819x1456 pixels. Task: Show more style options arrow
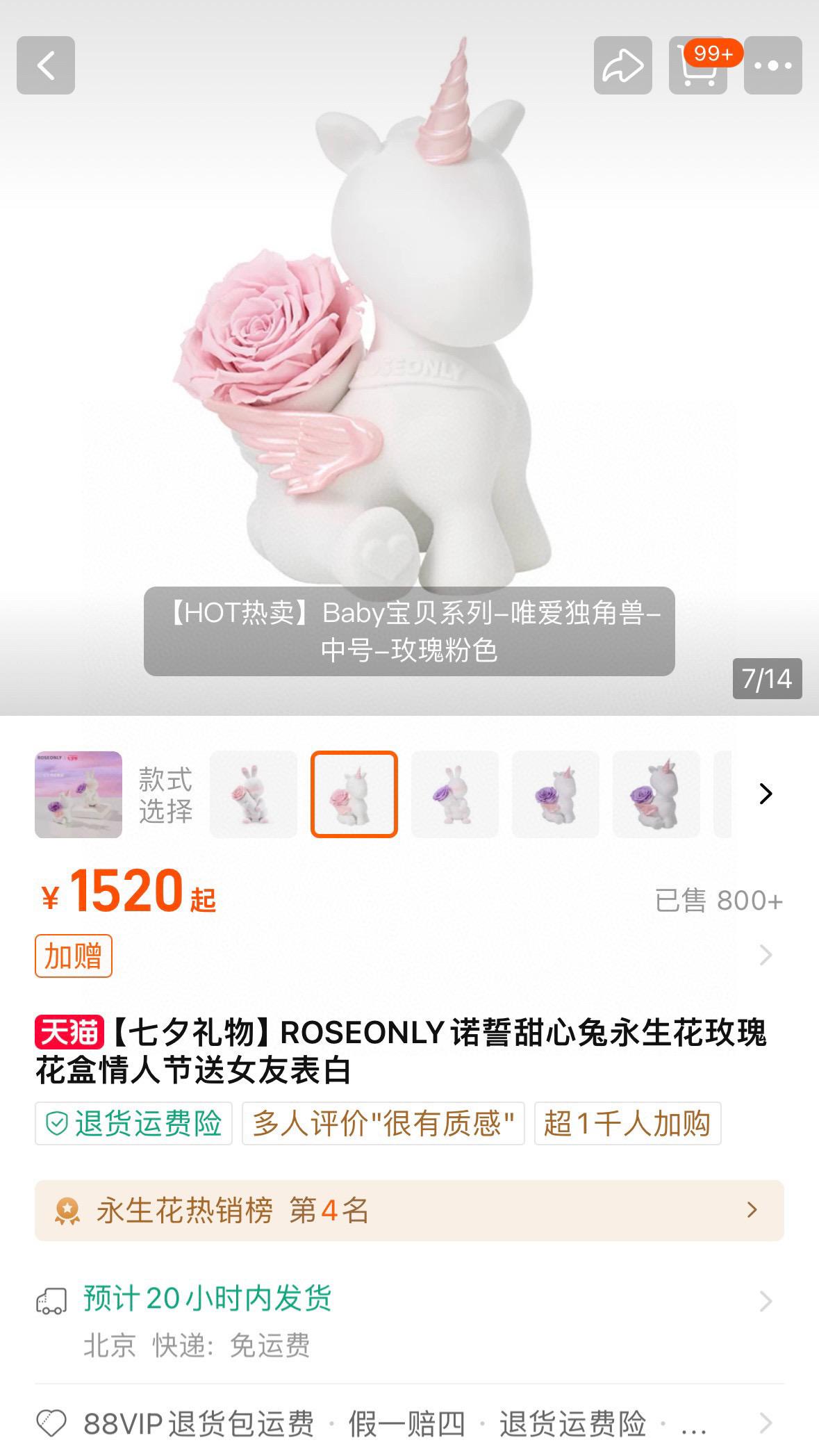coord(766,794)
